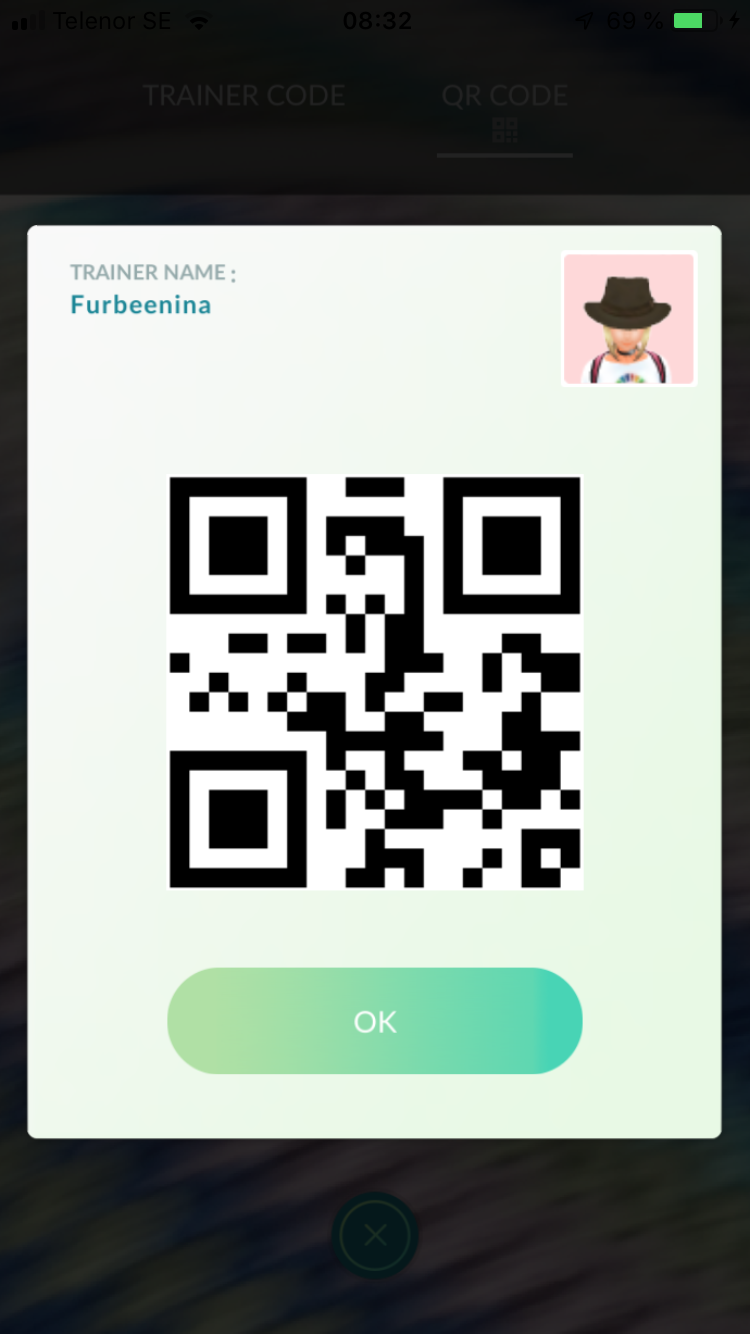Switch to the Trainer Code tab
Image resolution: width=750 pixels, height=1334 pixels.
244,96
